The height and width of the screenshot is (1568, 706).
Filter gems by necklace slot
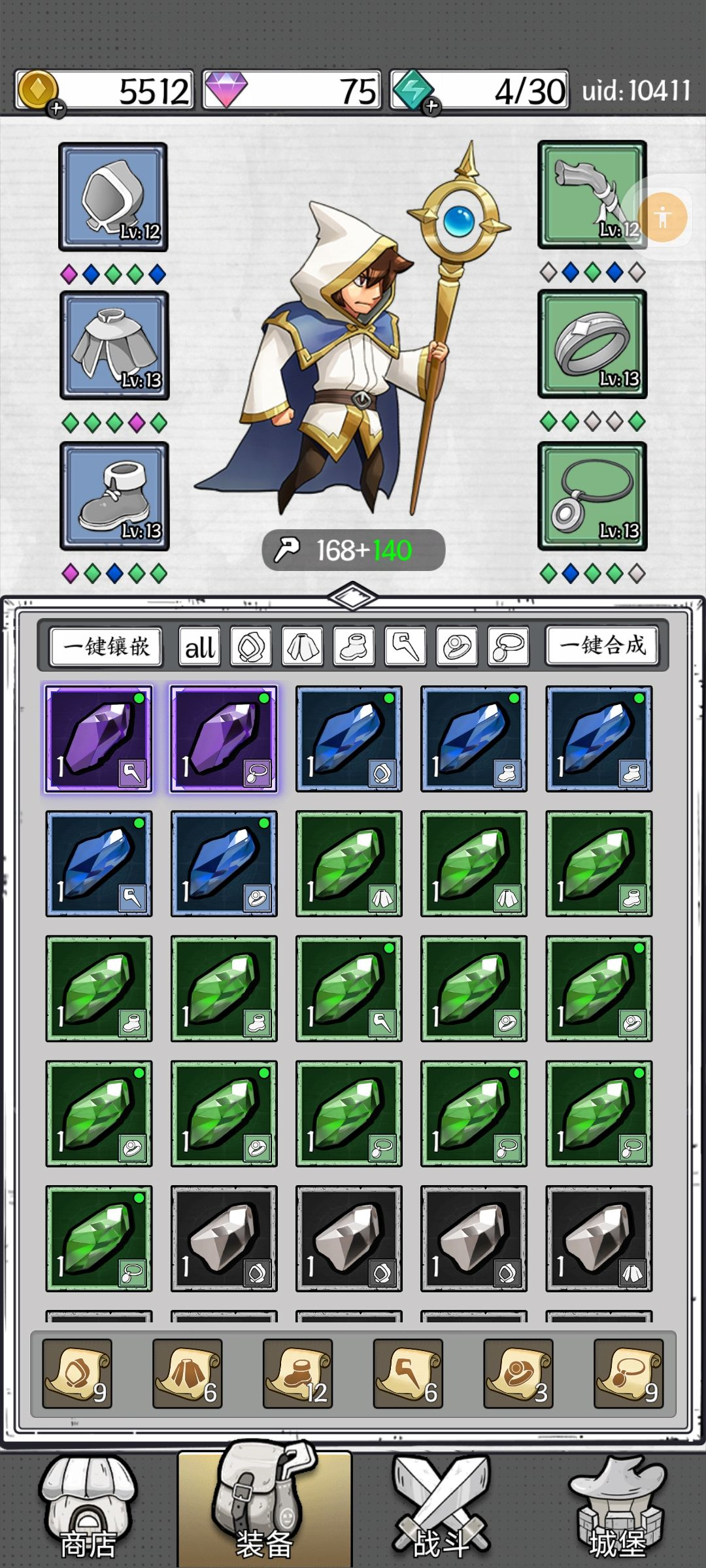click(x=508, y=647)
